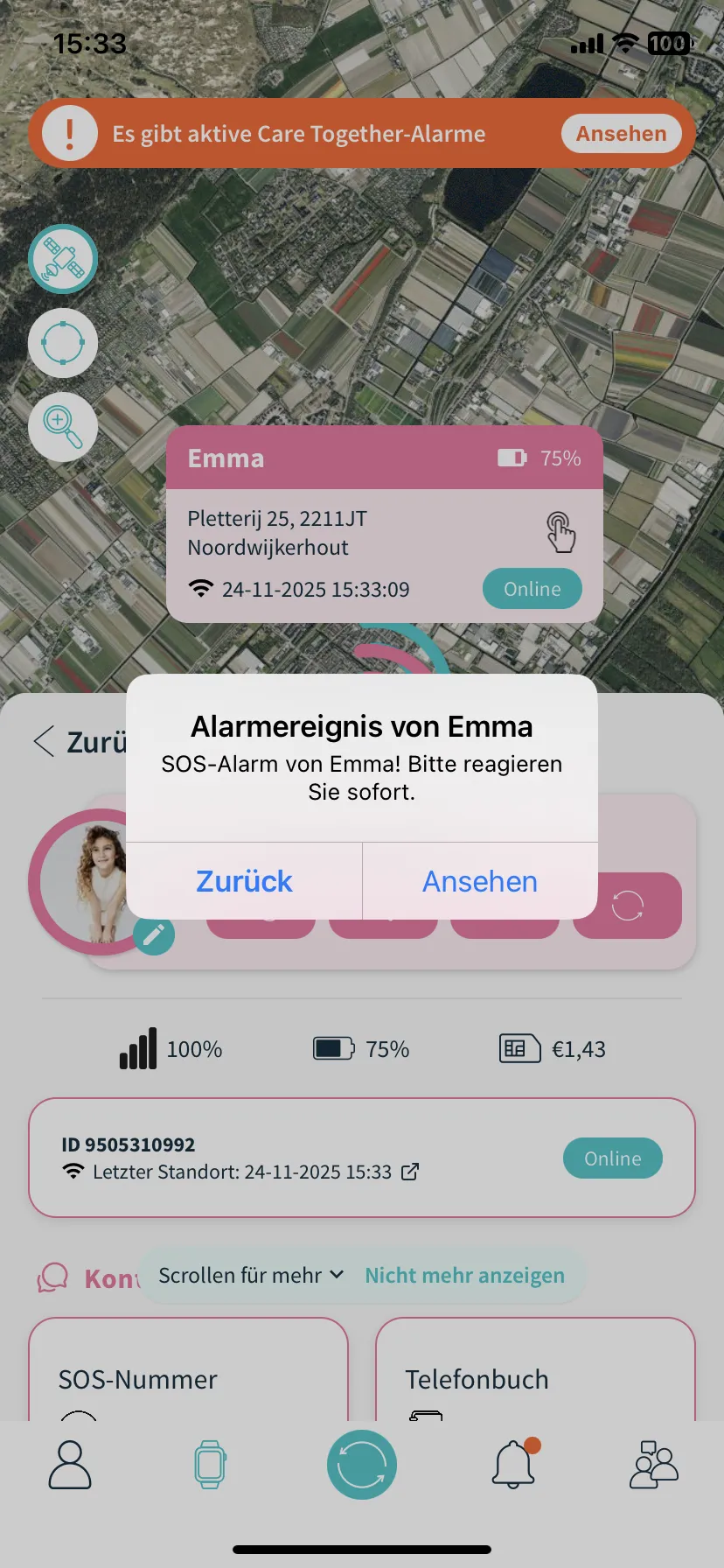View active Care Together alarms in banner
Image resolution: width=724 pixels, height=1568 pixels.
pyautogui.click(x=621, y=134)
